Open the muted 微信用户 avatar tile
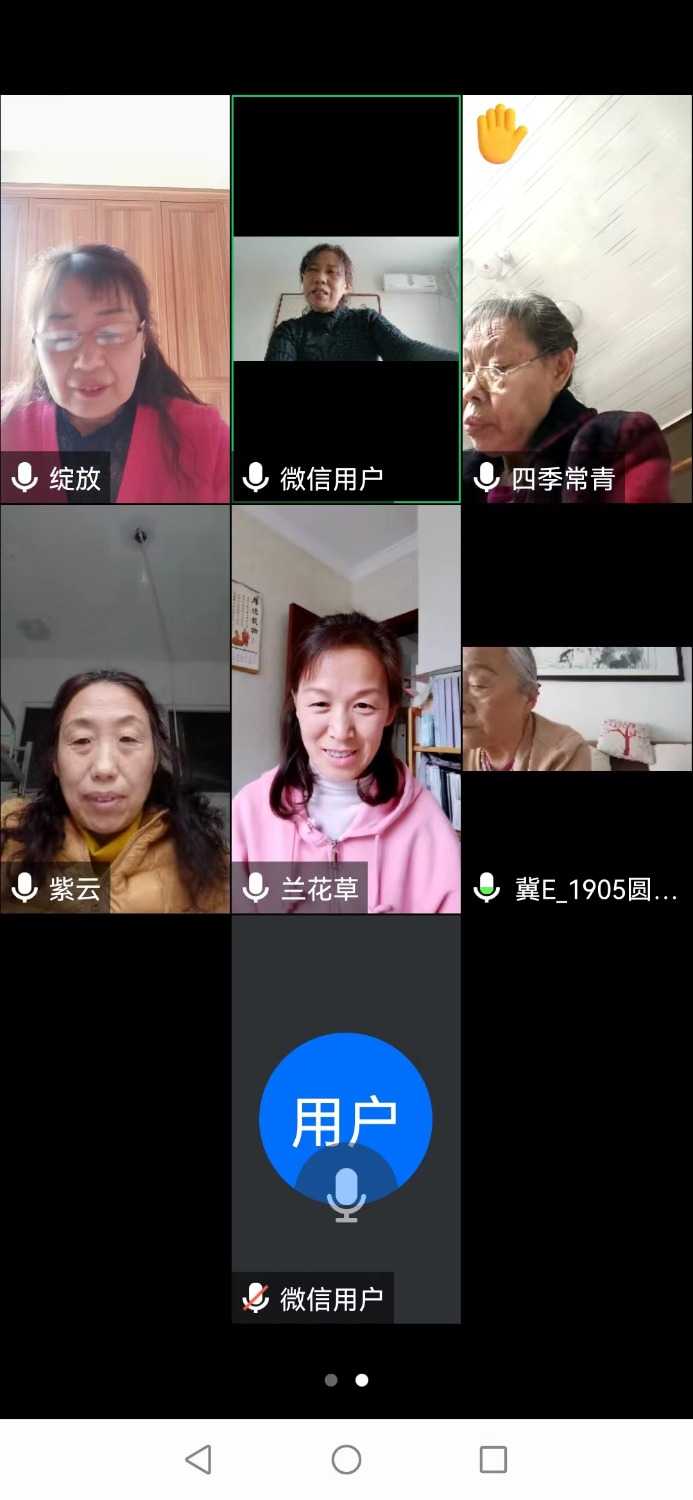The width and height of the screenshot is (693, 1500). 346,1118
